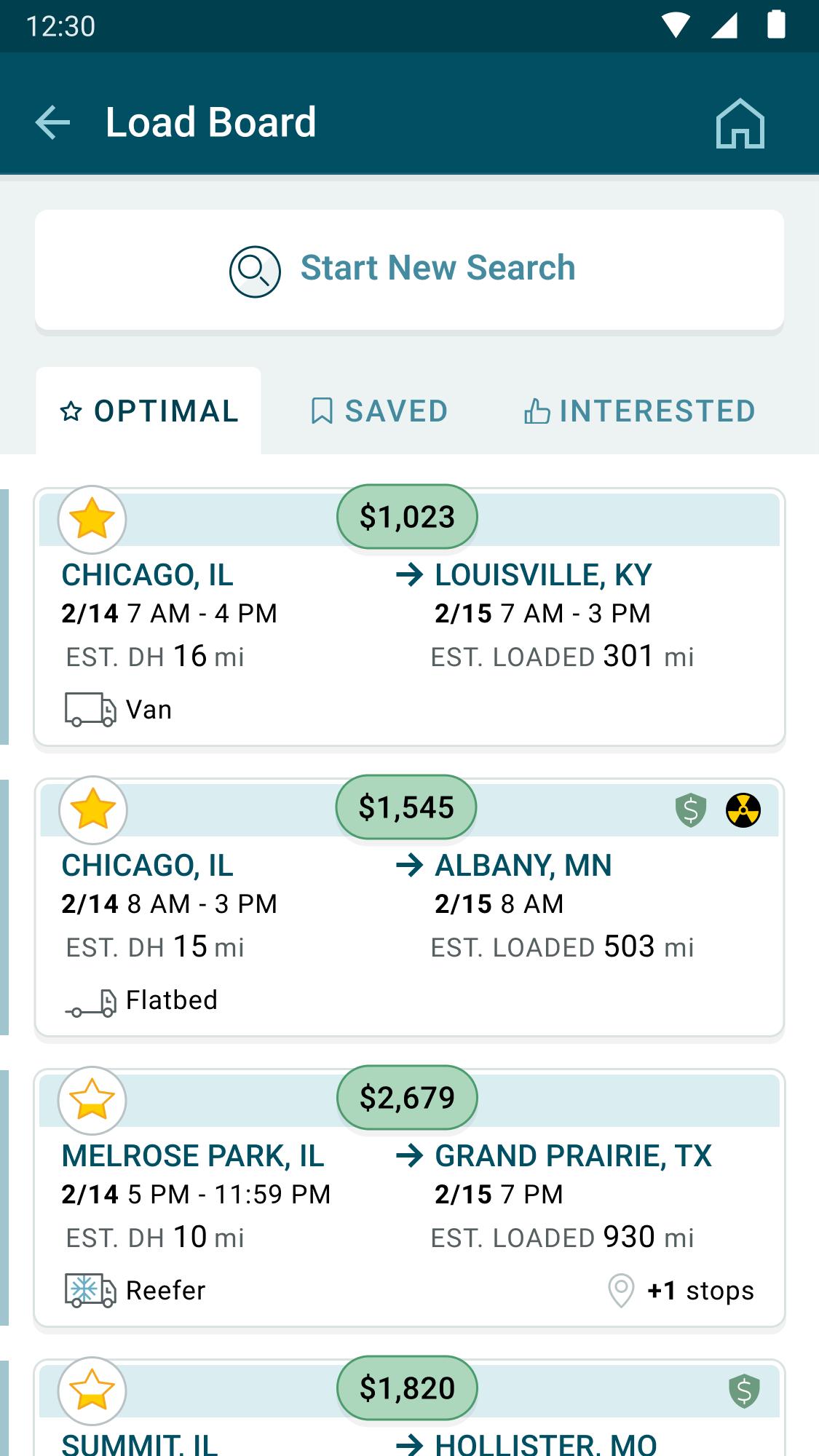Select the Optimal tab
The image size is (819, 1456).
[x=149, y=411]
